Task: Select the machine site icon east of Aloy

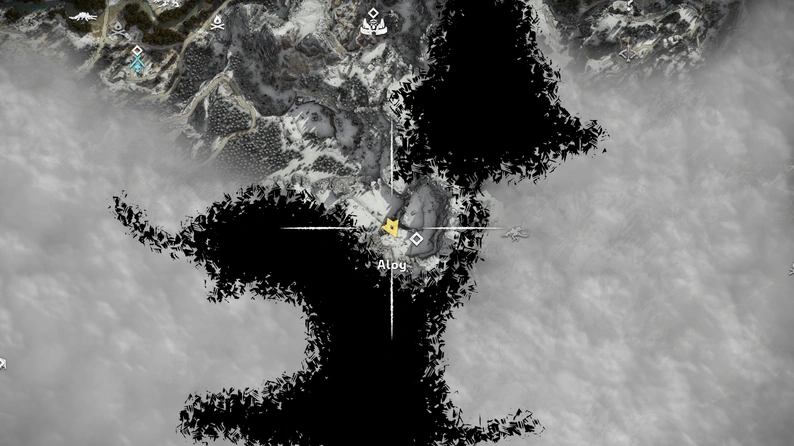Action: 514,234
